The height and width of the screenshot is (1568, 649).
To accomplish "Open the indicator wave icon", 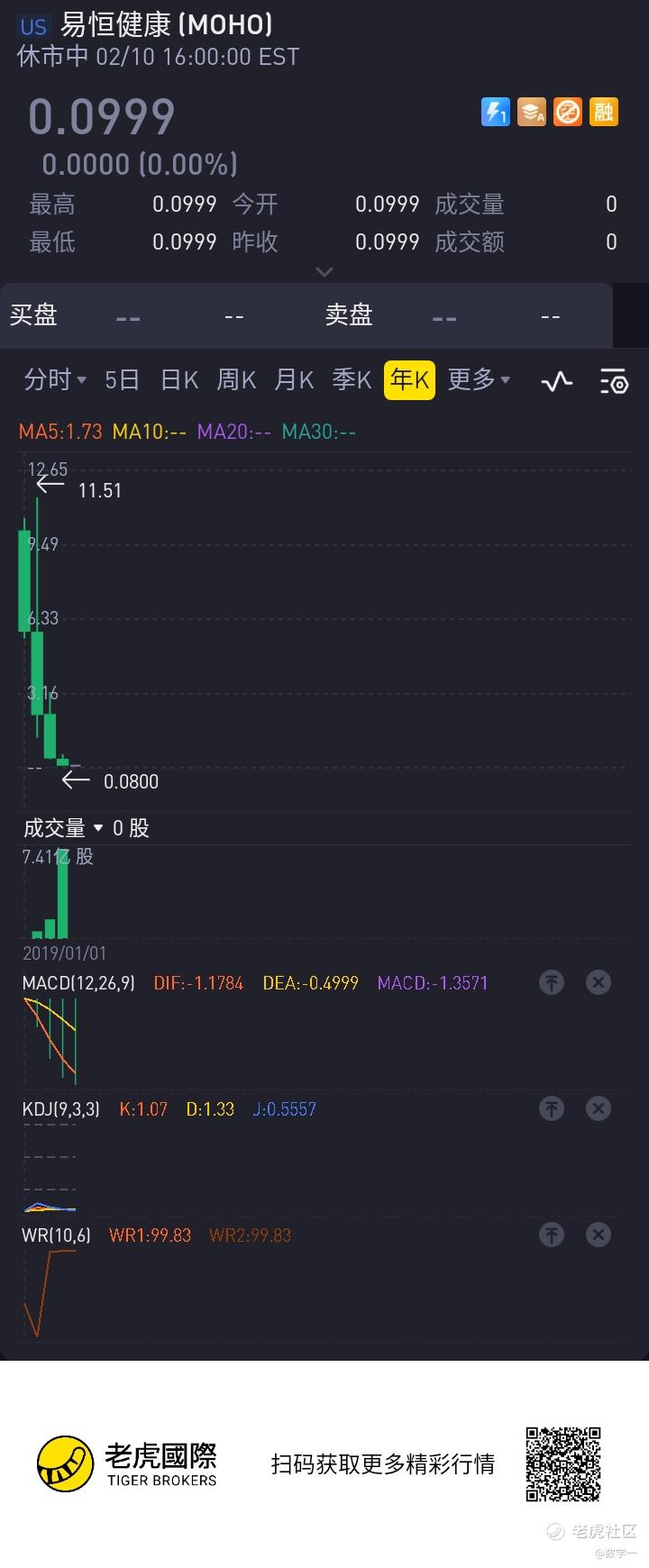I will [556, 382].
